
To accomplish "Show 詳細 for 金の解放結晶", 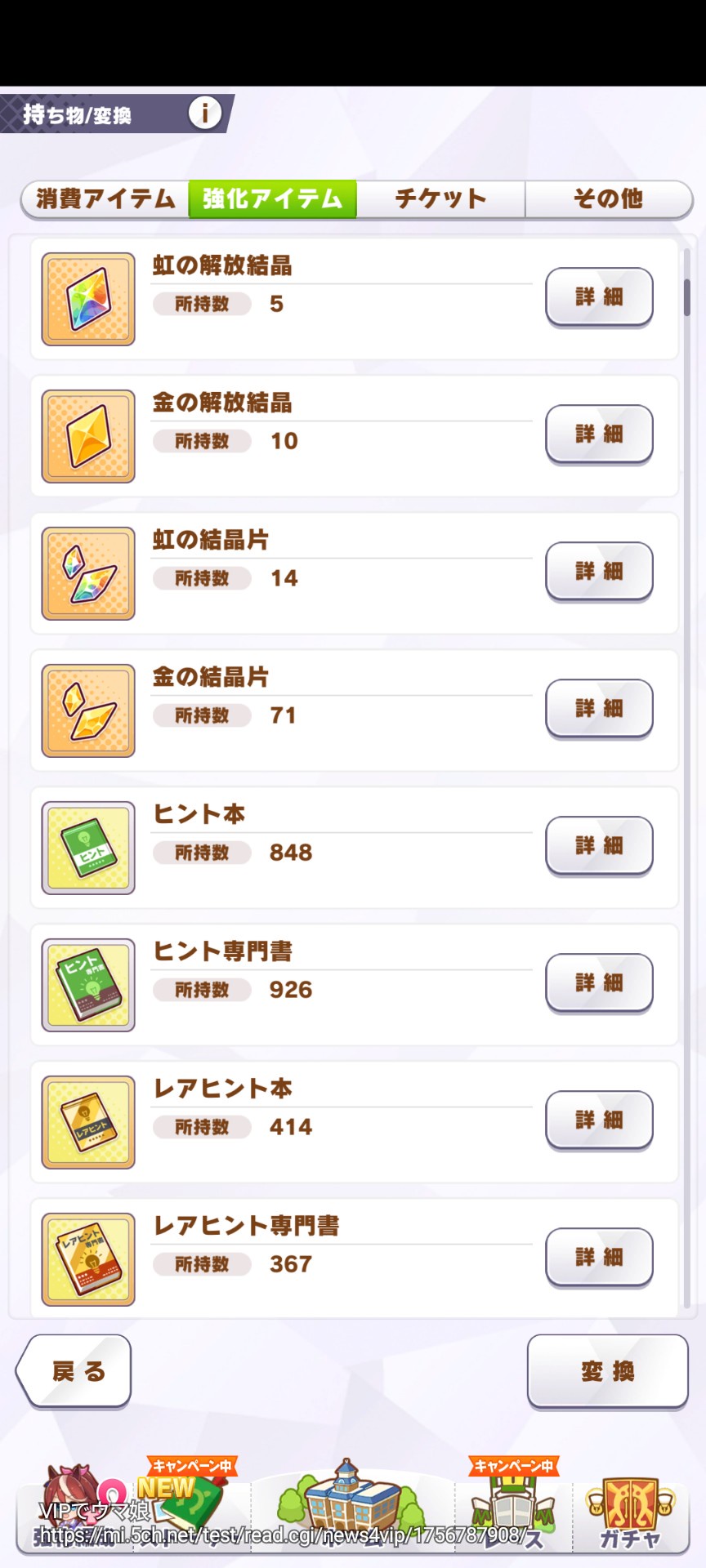I will 599,434.
